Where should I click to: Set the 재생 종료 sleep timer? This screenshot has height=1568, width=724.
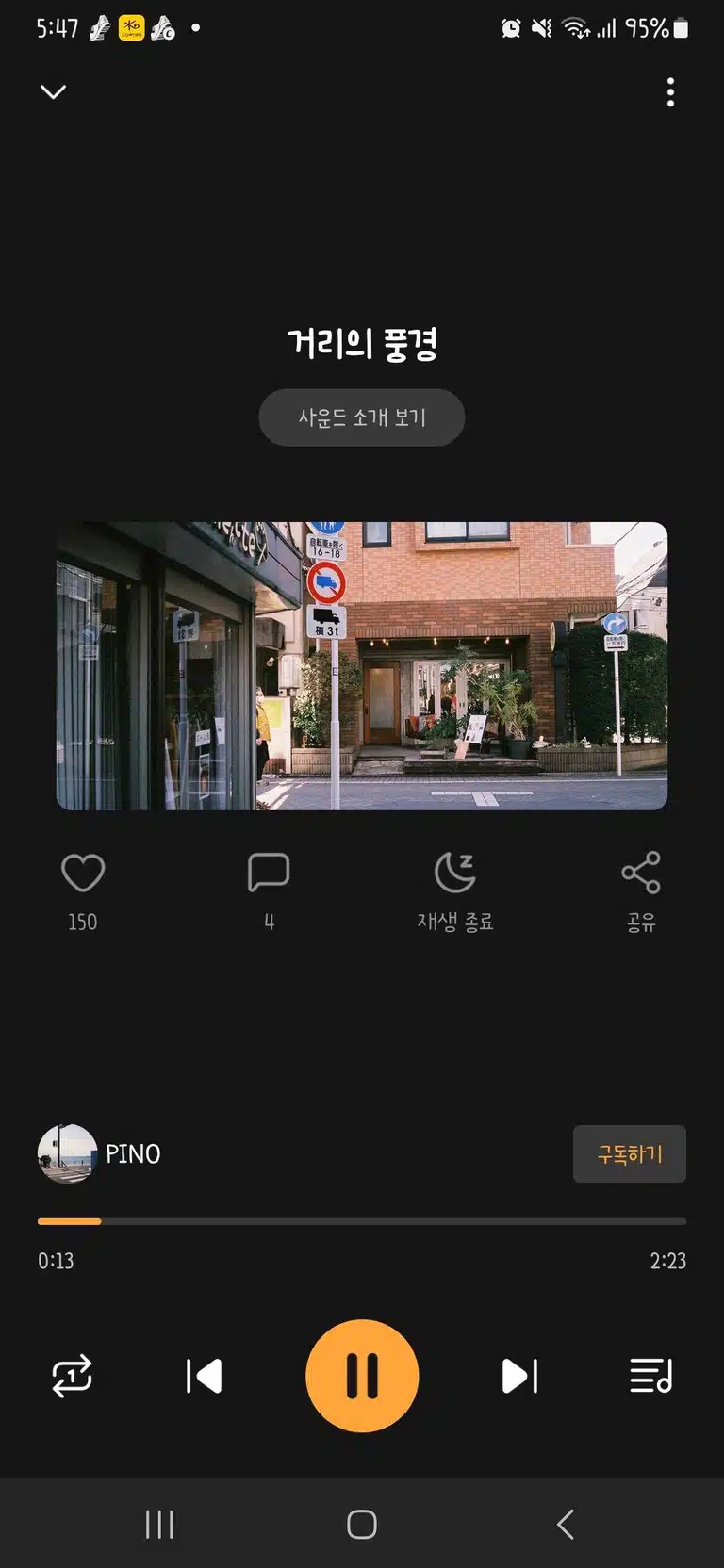tap(455, 890)
